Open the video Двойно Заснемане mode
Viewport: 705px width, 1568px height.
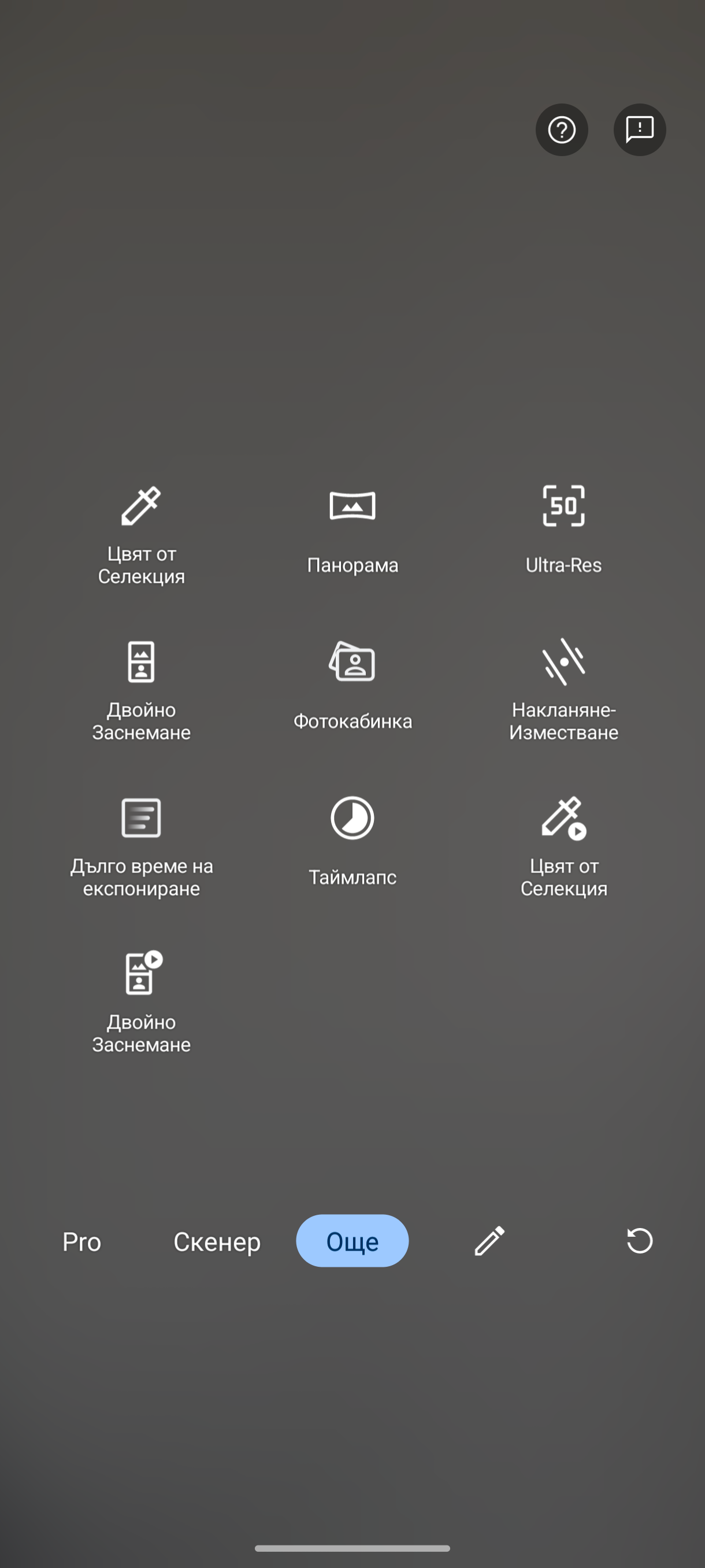click(x=141, y=1001)
